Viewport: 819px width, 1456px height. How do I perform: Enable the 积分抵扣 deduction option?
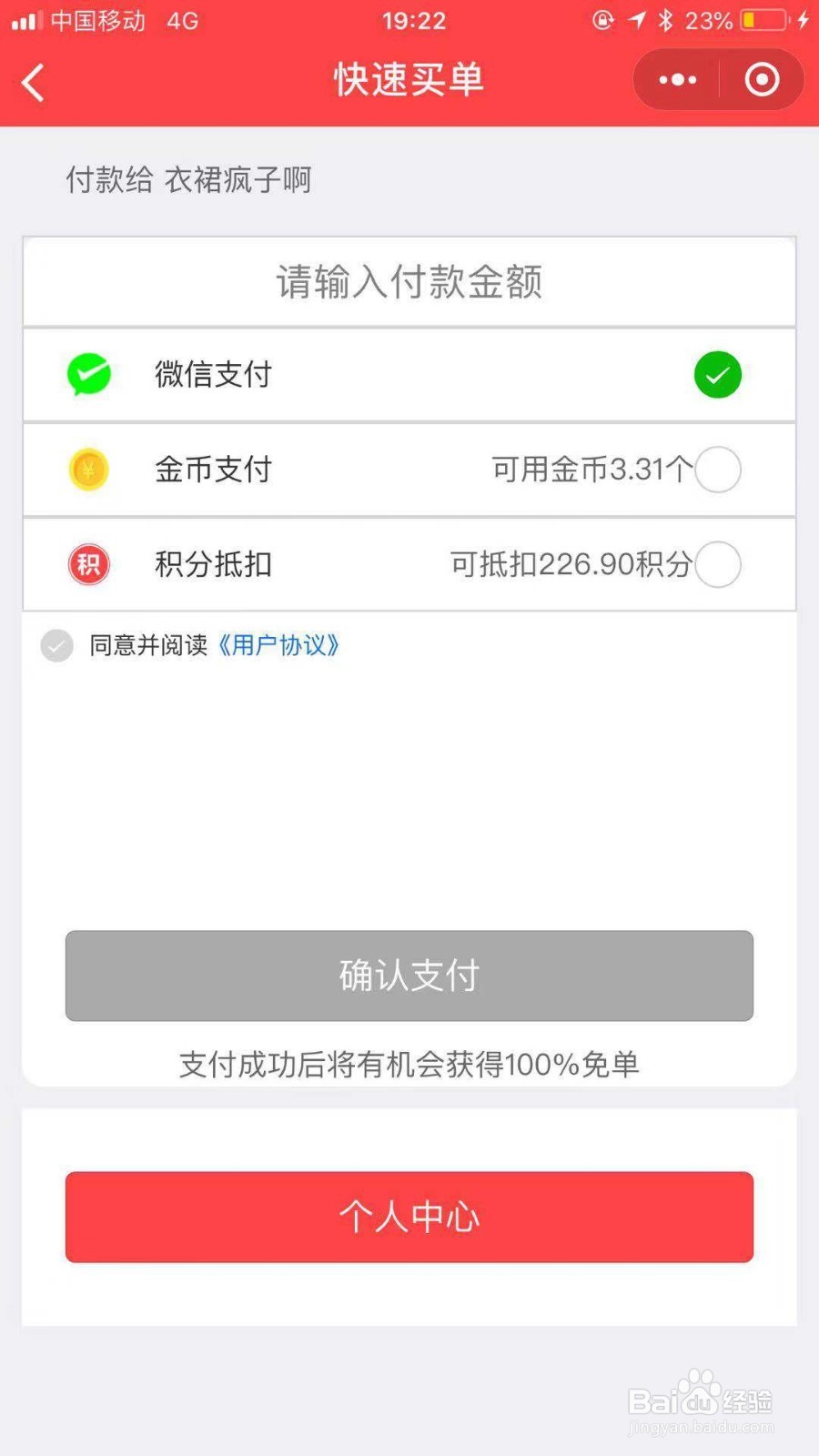718,564
